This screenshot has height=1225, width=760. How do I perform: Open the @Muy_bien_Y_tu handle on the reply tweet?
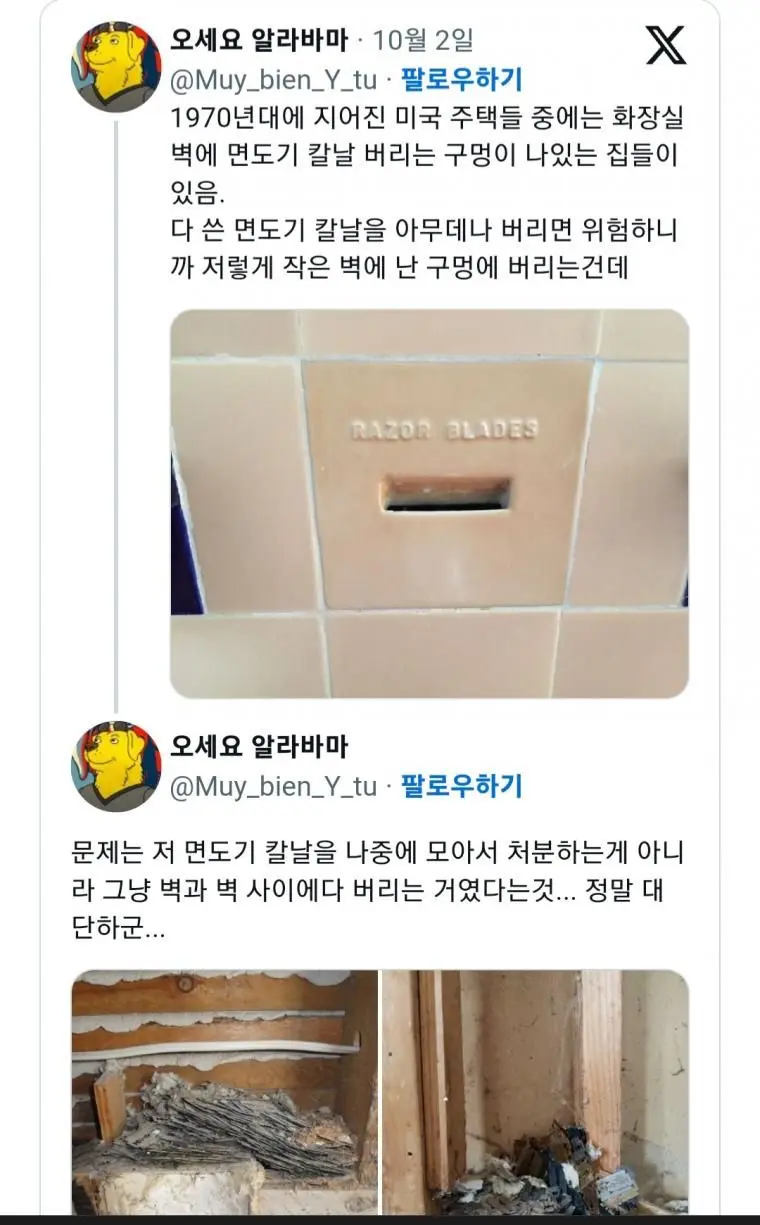tap(273, 786)
